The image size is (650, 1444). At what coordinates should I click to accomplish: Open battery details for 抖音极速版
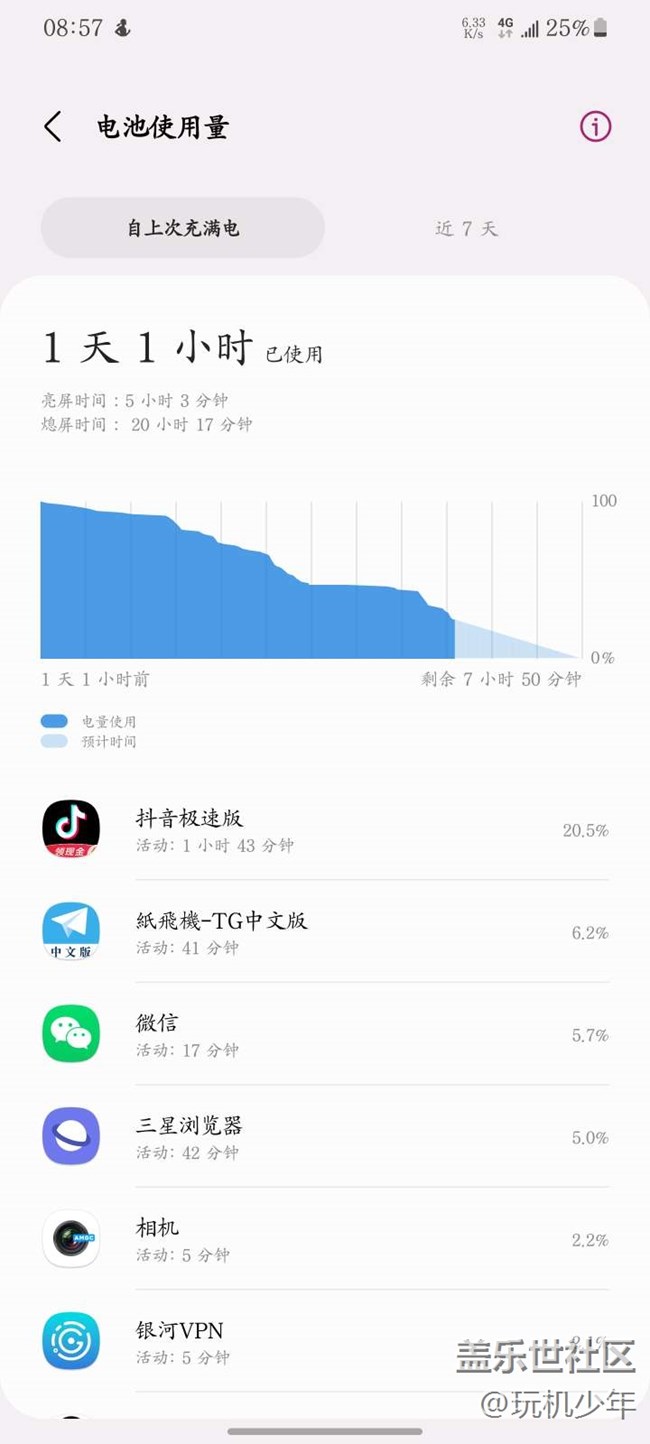point(325,830)
